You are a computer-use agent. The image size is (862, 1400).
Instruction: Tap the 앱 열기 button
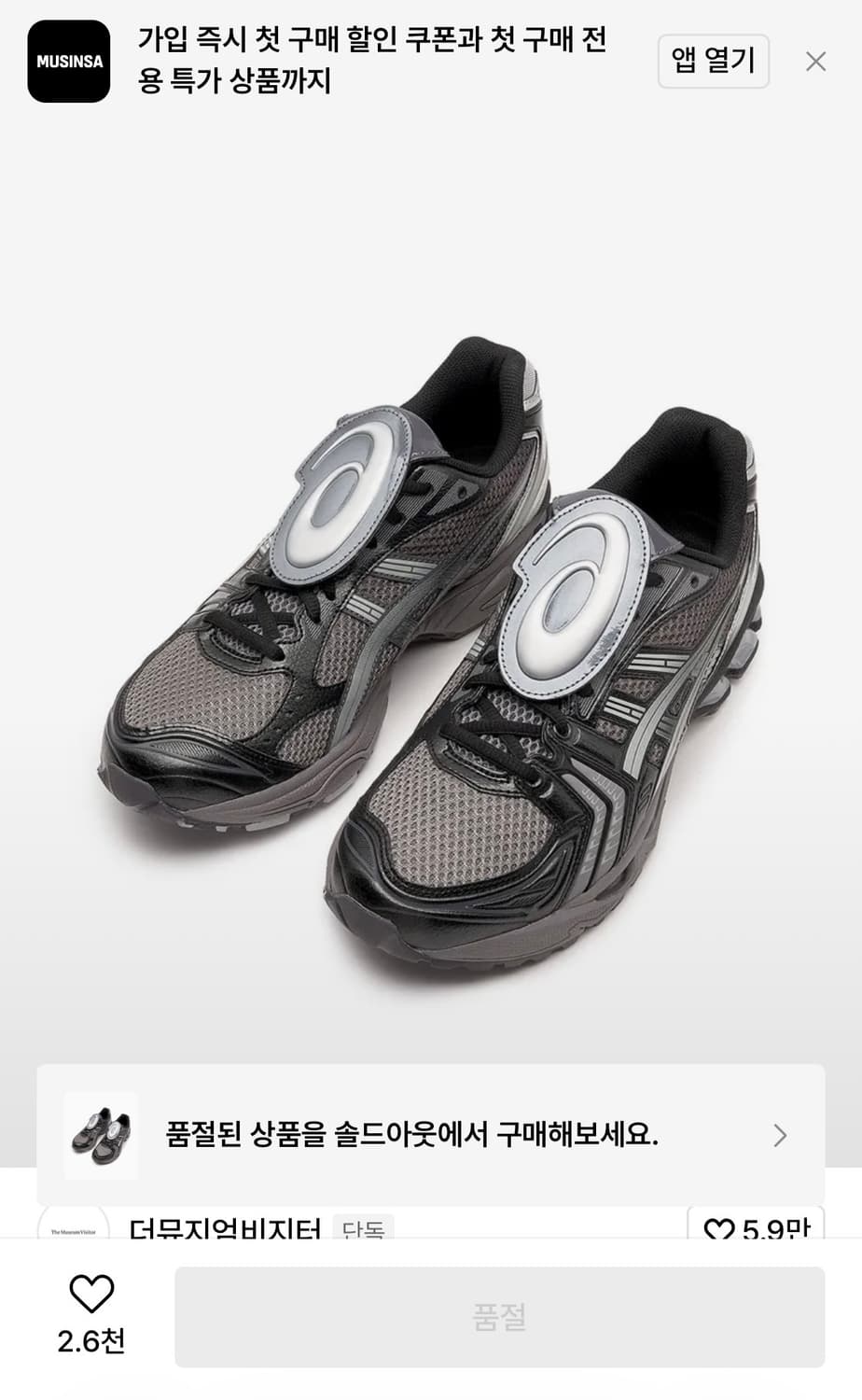point(713,62)
